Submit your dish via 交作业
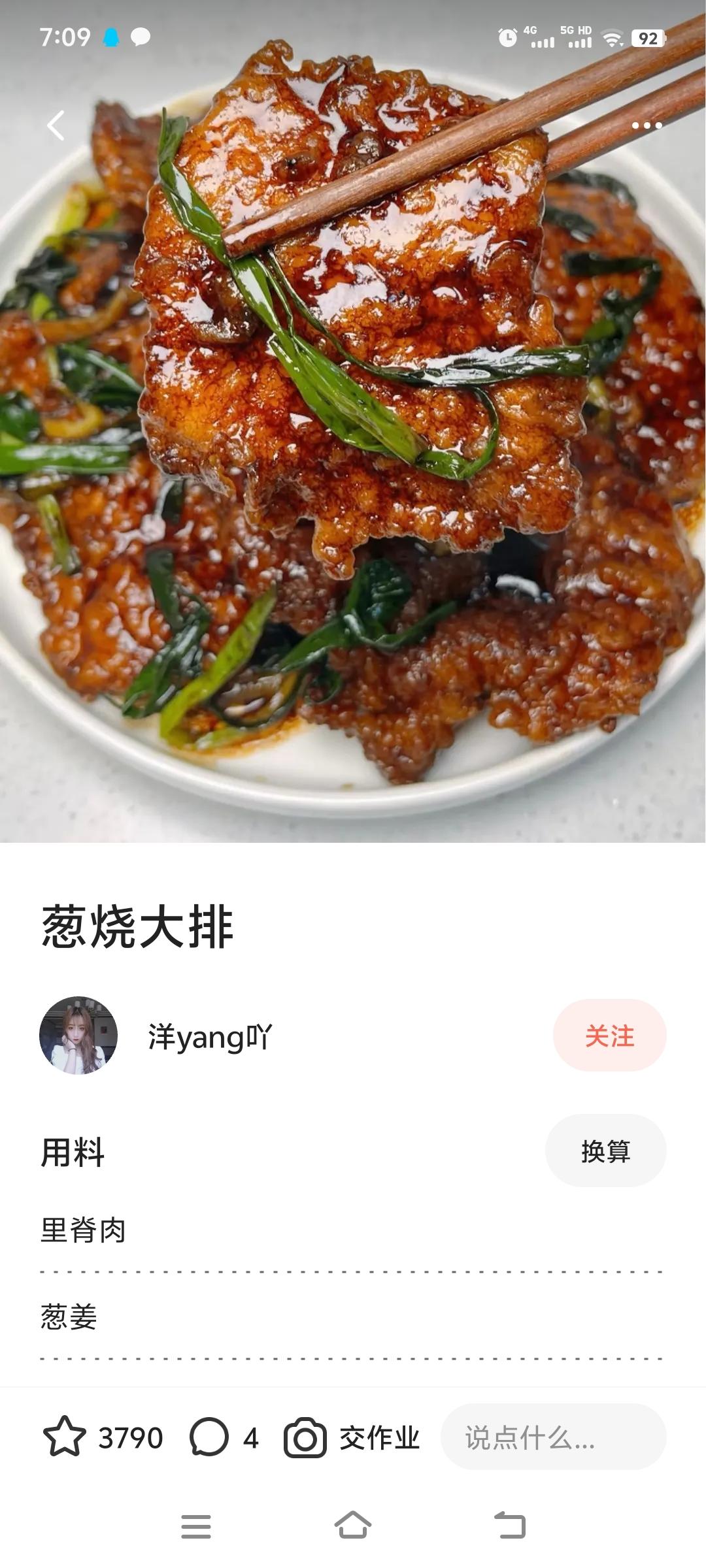Viewport: 706px width, 1568px height. point(353,1437)
